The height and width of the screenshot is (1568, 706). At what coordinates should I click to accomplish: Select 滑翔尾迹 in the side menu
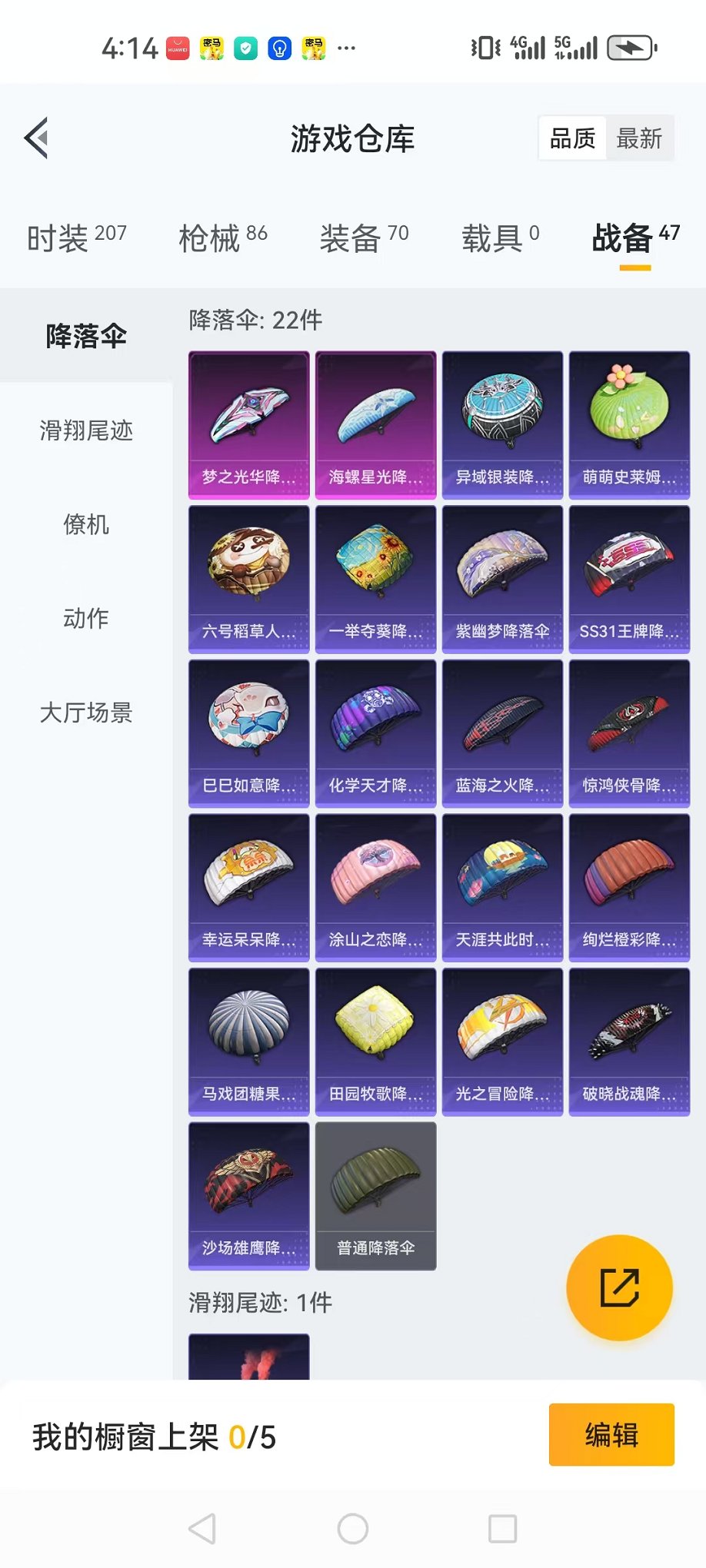point(86,430)
